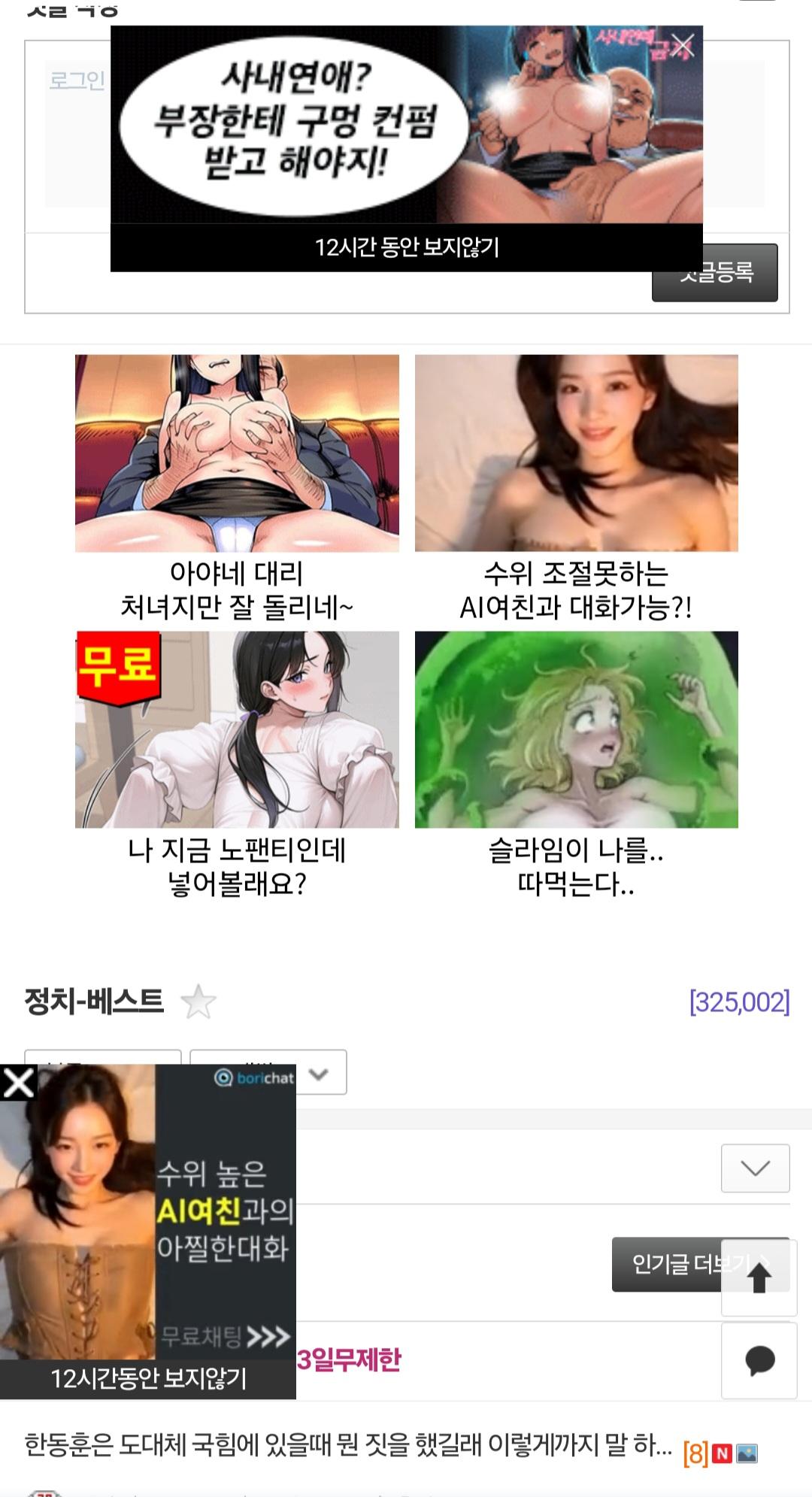Open the 슬라임이 나를 ad tile

576,764
